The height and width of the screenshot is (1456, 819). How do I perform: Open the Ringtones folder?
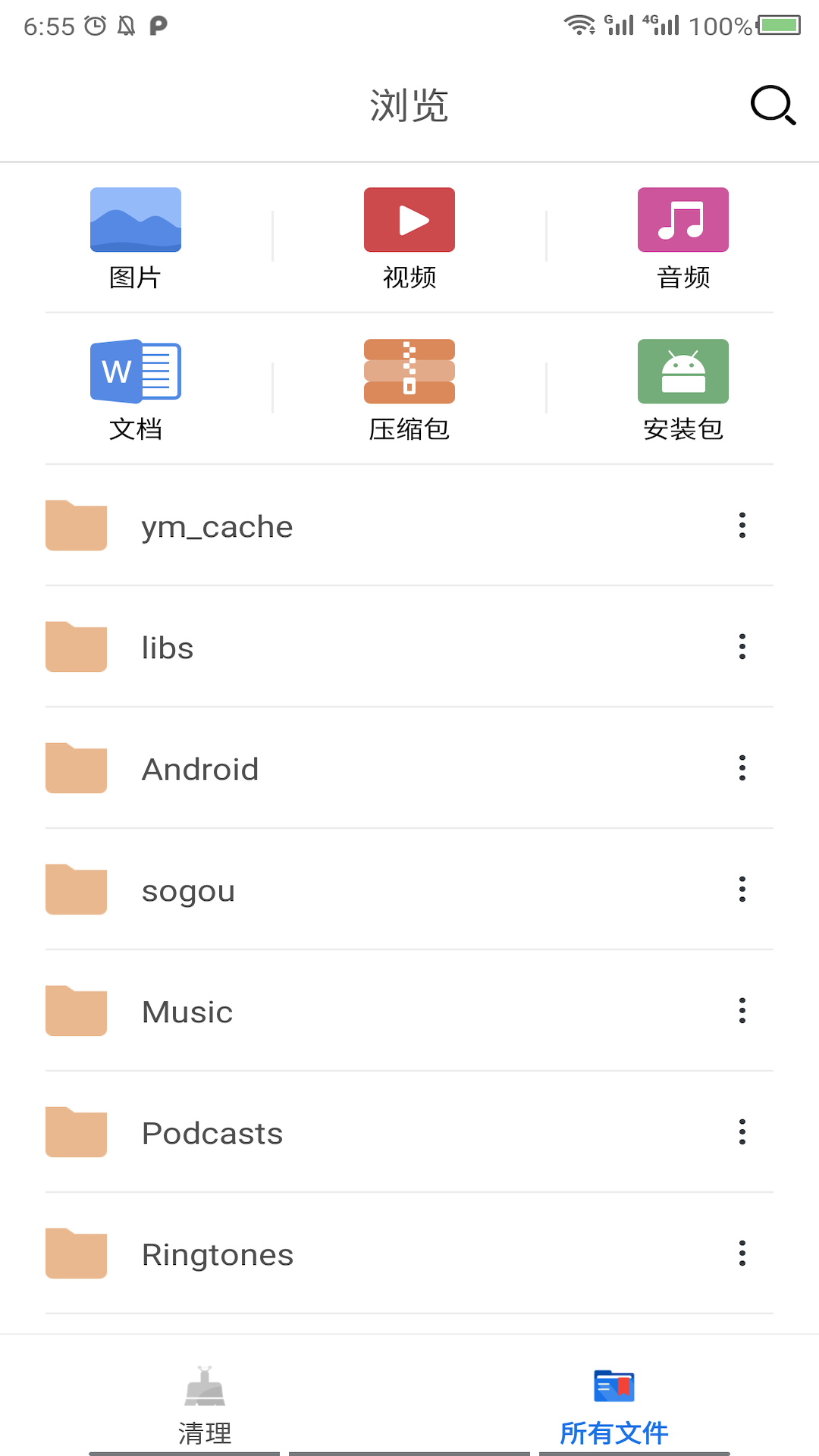(303, 1254)
